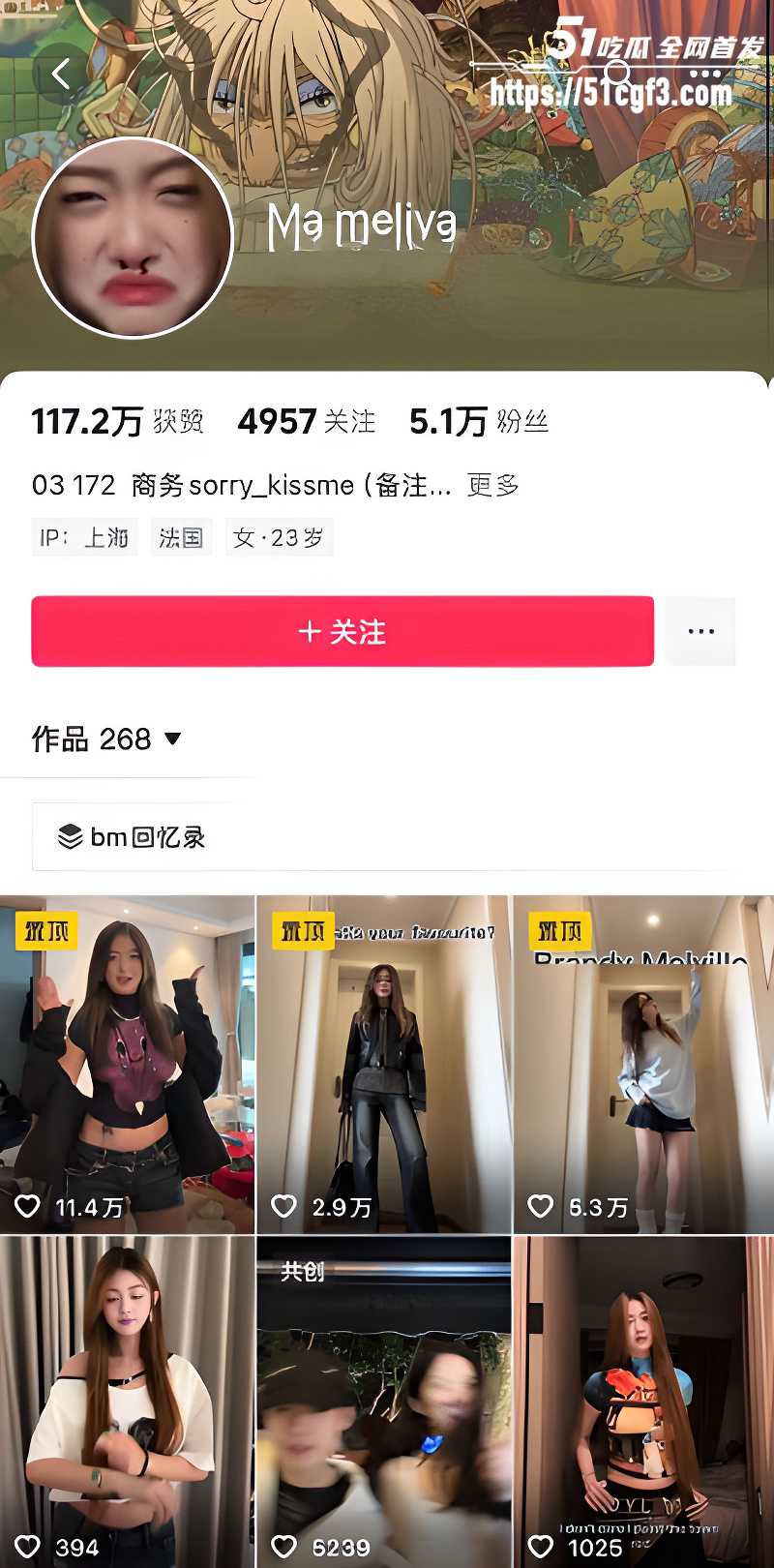The image size is (774, 1568).
Task: Play the video with 1025 likes
Action: [x=643, y=1402]
